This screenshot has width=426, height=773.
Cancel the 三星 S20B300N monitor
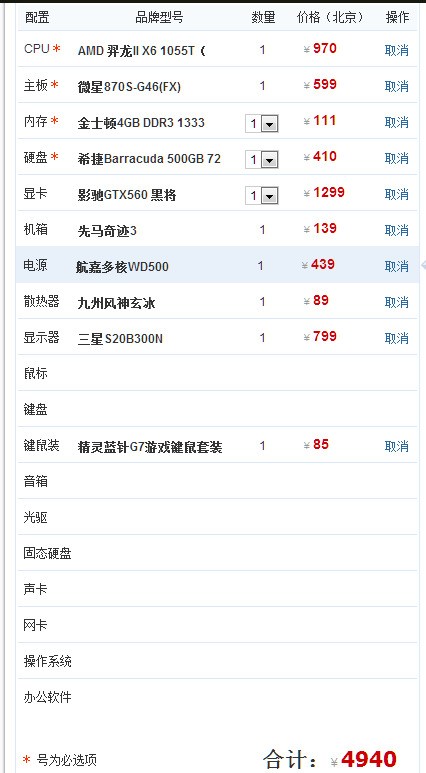click(x=396, y=338)
